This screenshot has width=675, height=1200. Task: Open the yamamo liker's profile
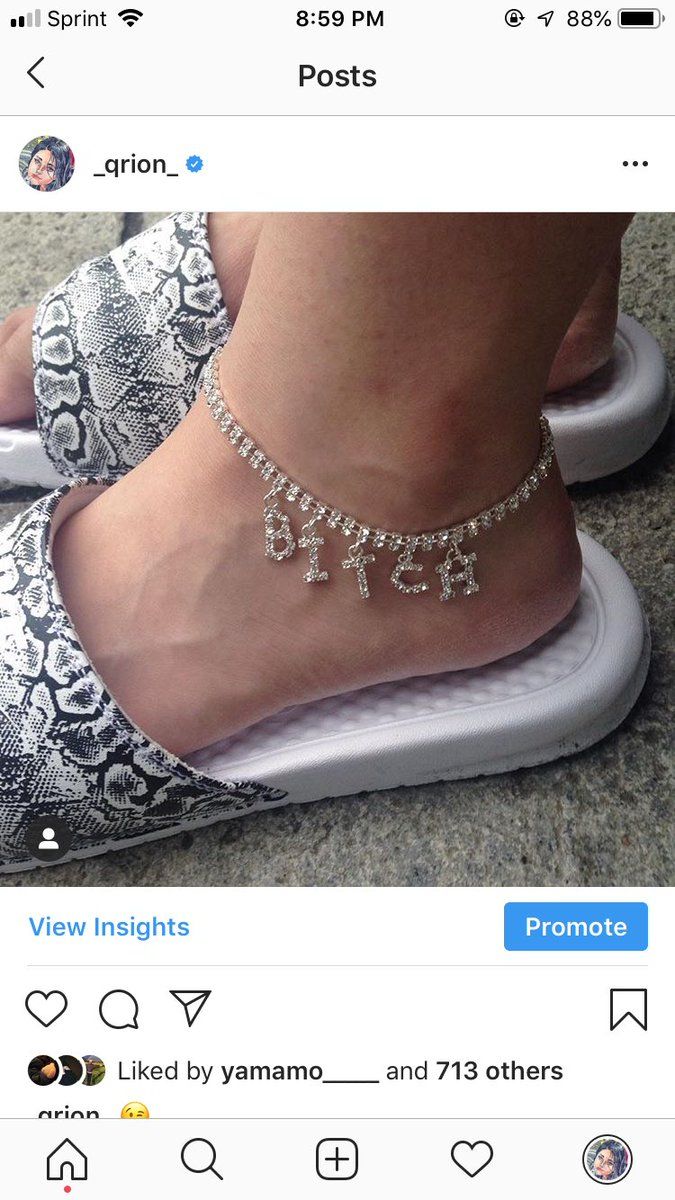pyautogui.click(x=299, y=1072)
